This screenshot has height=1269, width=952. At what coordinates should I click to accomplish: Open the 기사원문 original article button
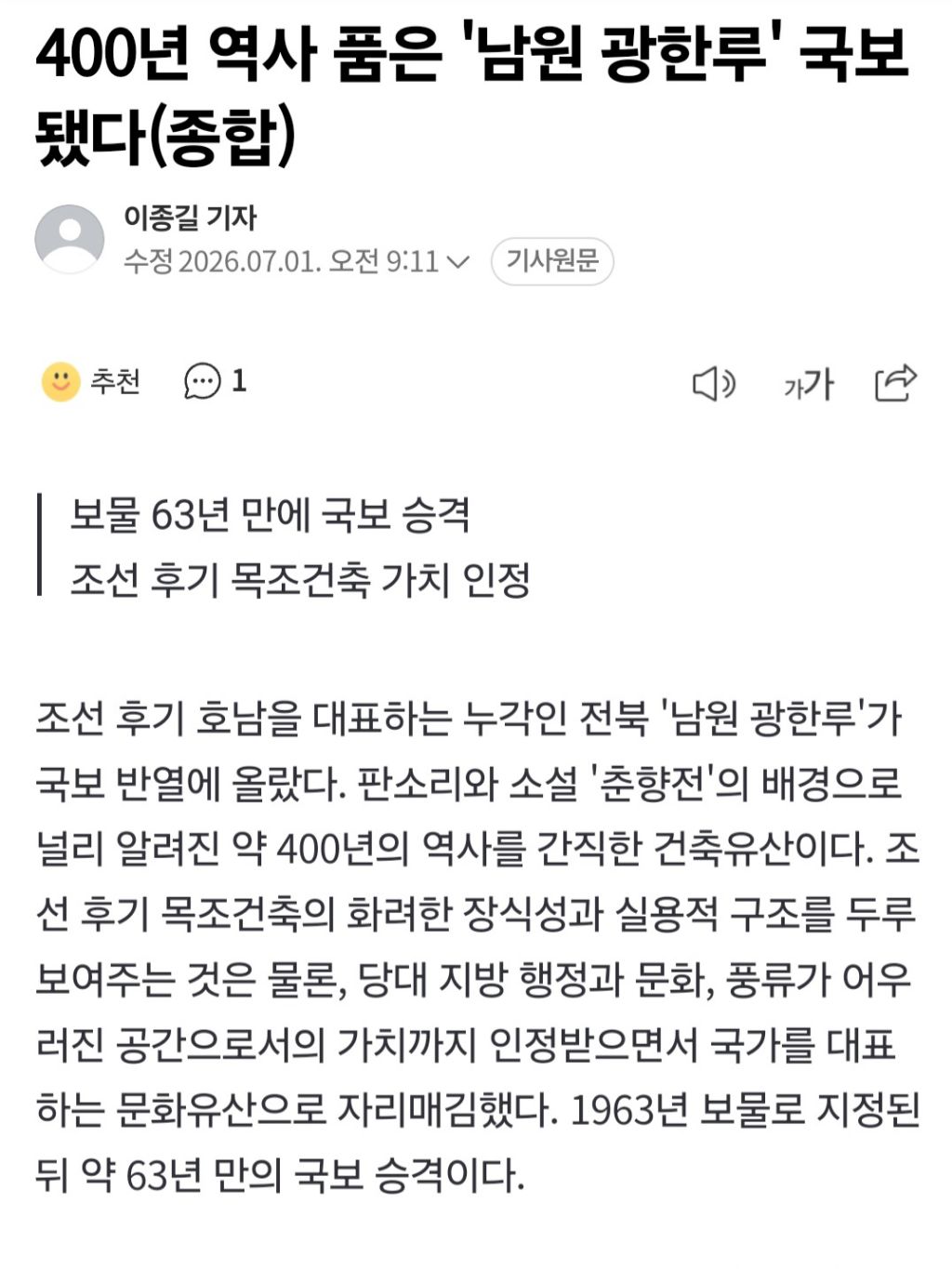[552, 261]
